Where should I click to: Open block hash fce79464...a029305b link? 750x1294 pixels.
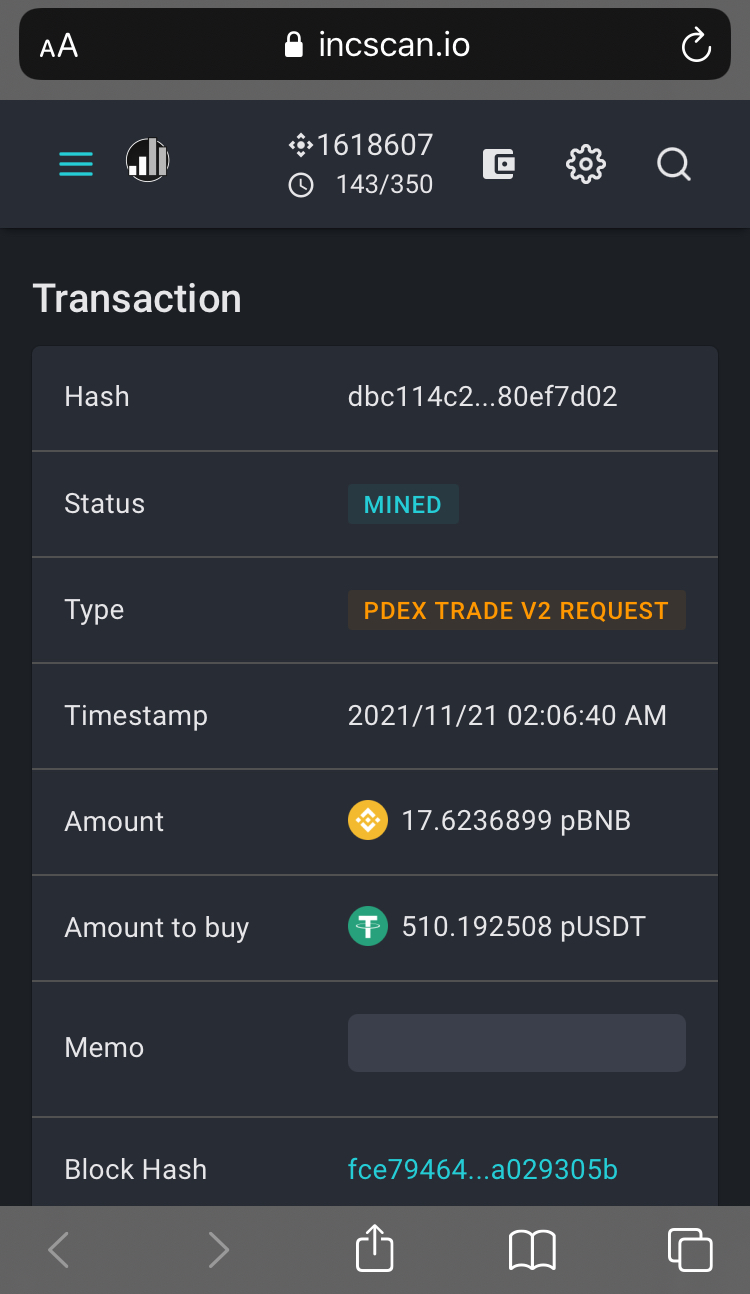pyautogui.click(x=483, y=1169)
